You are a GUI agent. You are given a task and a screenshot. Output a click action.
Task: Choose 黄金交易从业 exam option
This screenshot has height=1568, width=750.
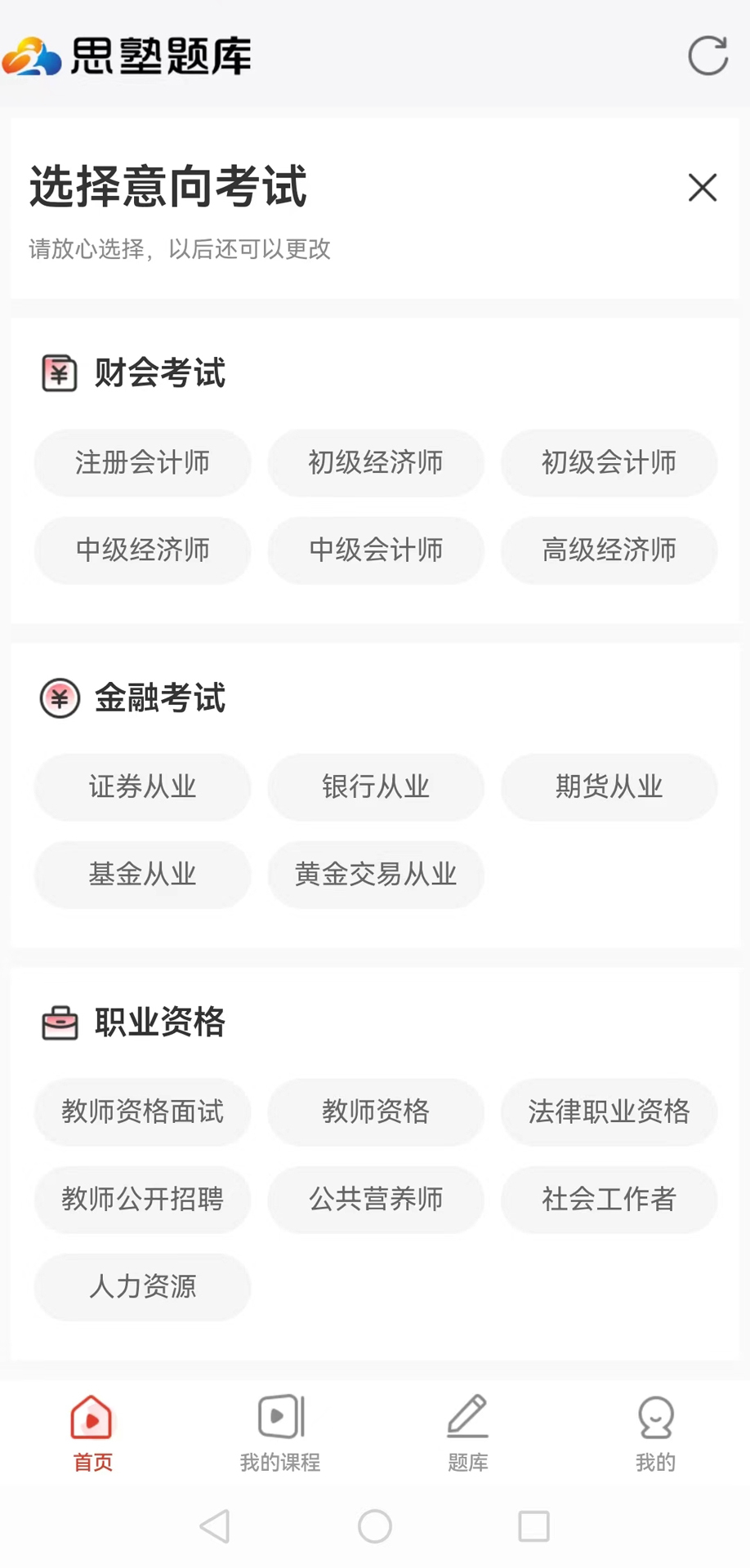click(375, 875)
